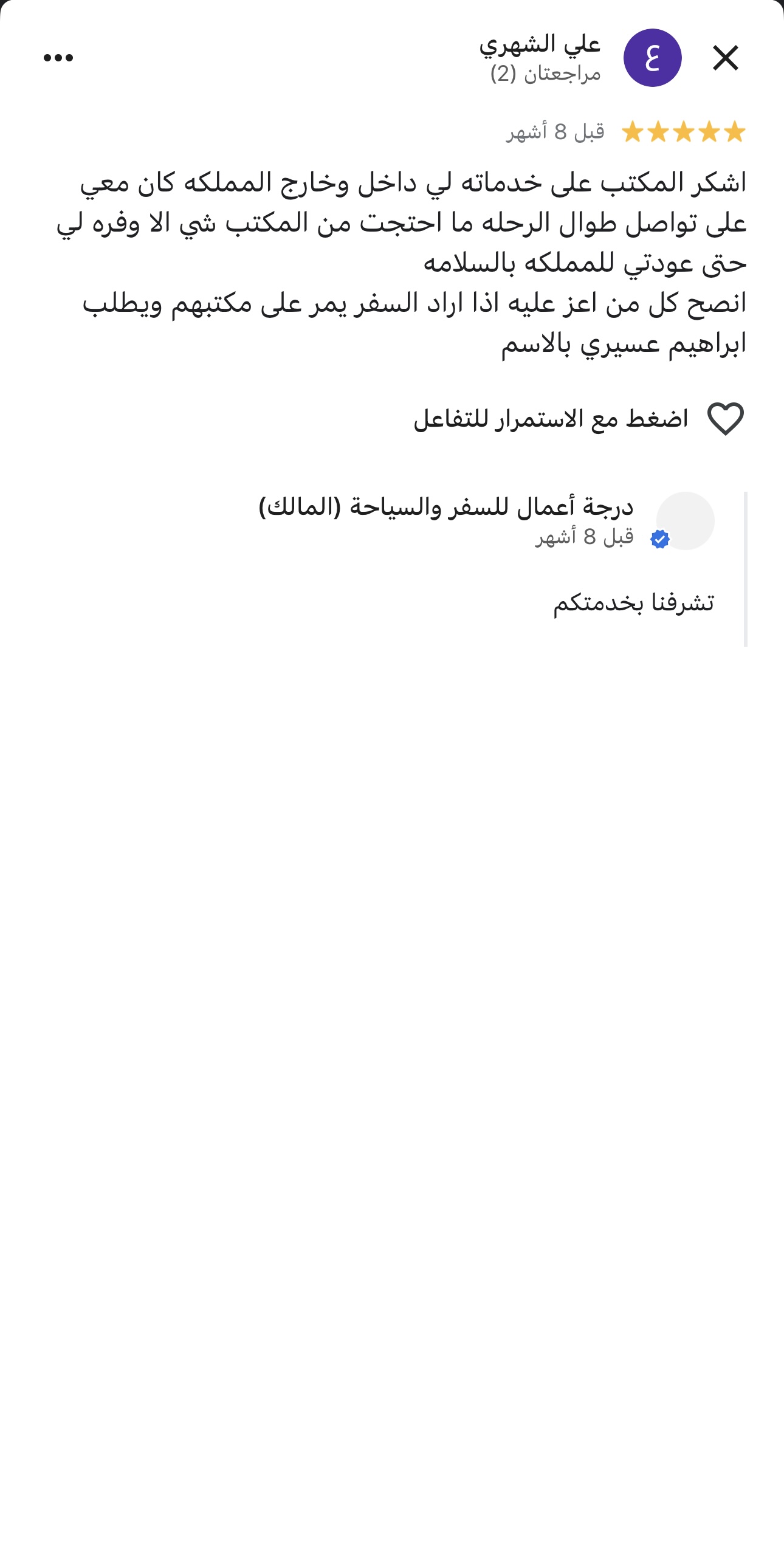This screenshot has height=1564, width=784.
Task: Open the three-dot overflow menu
Action: tap(58, 58)
